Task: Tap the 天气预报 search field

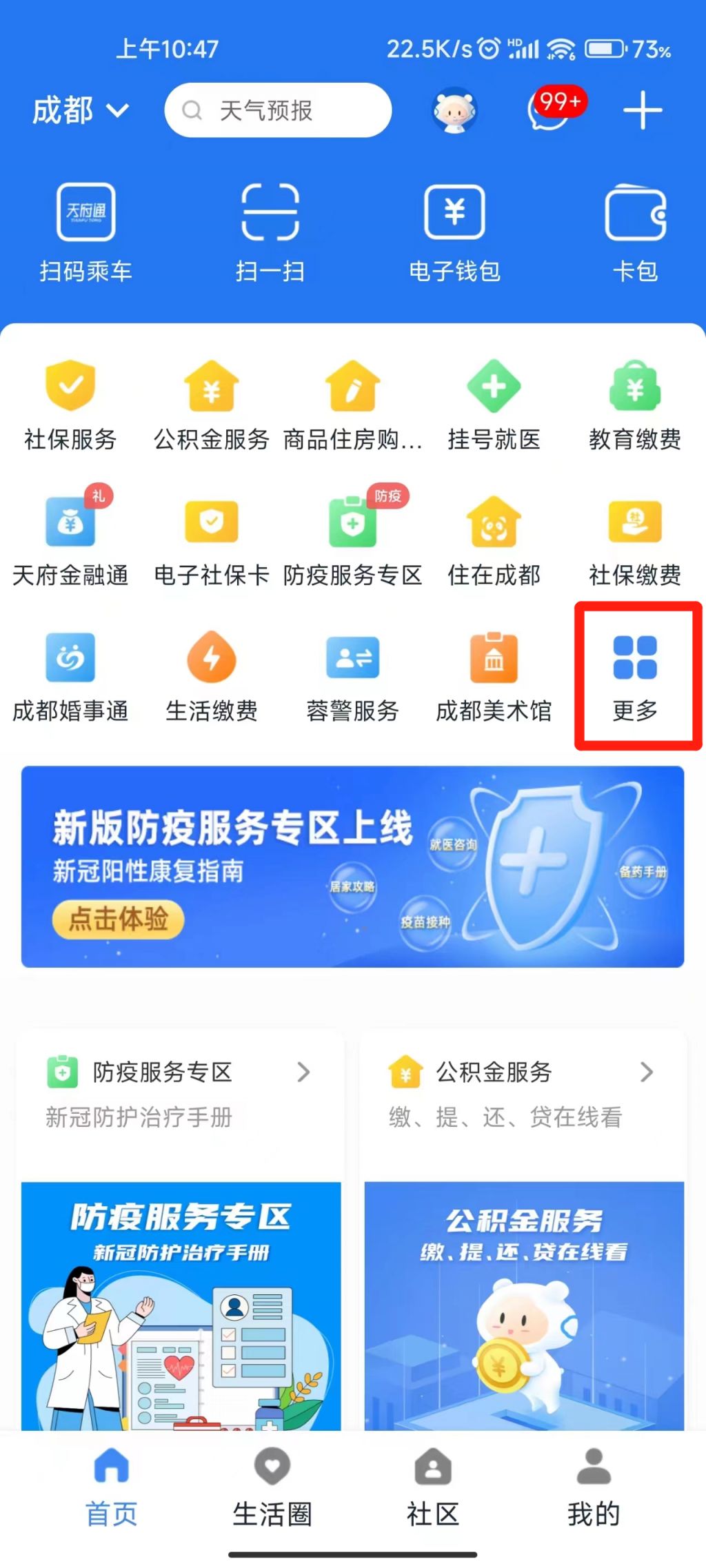Action: pyautogui.click(x=278, y=110)
